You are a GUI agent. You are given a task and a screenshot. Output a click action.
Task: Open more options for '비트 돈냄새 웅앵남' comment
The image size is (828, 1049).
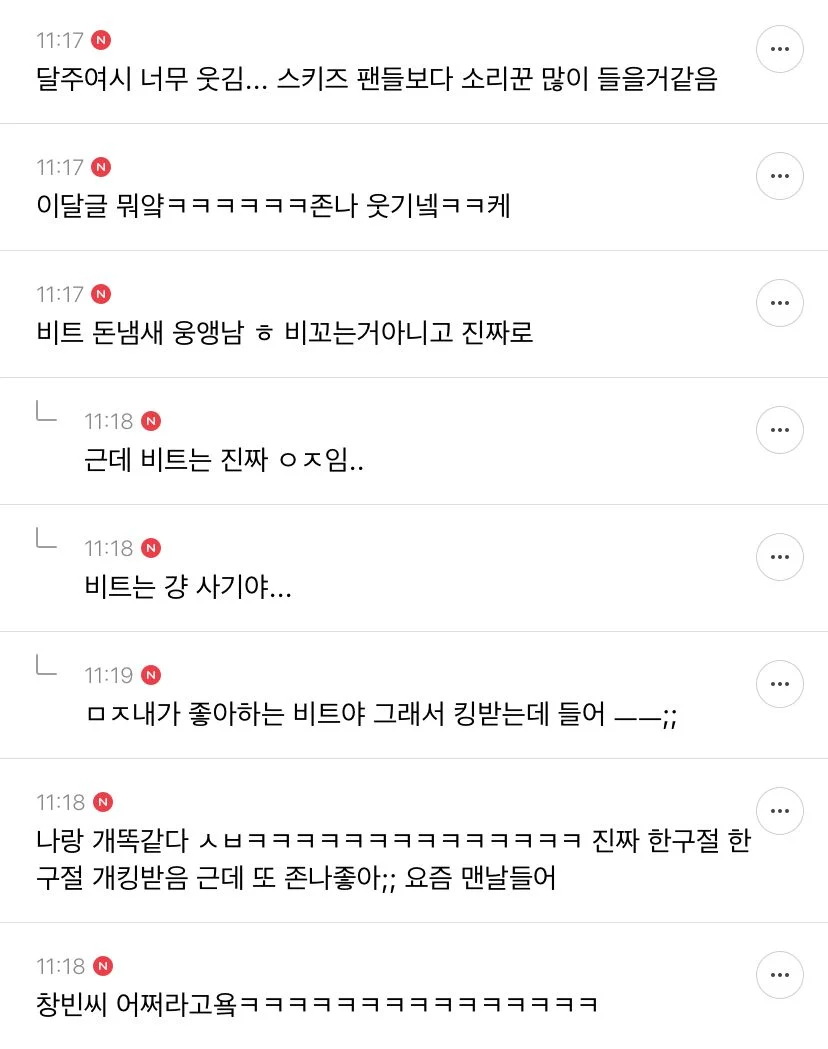pyautogui.click(x=780, y=302)
